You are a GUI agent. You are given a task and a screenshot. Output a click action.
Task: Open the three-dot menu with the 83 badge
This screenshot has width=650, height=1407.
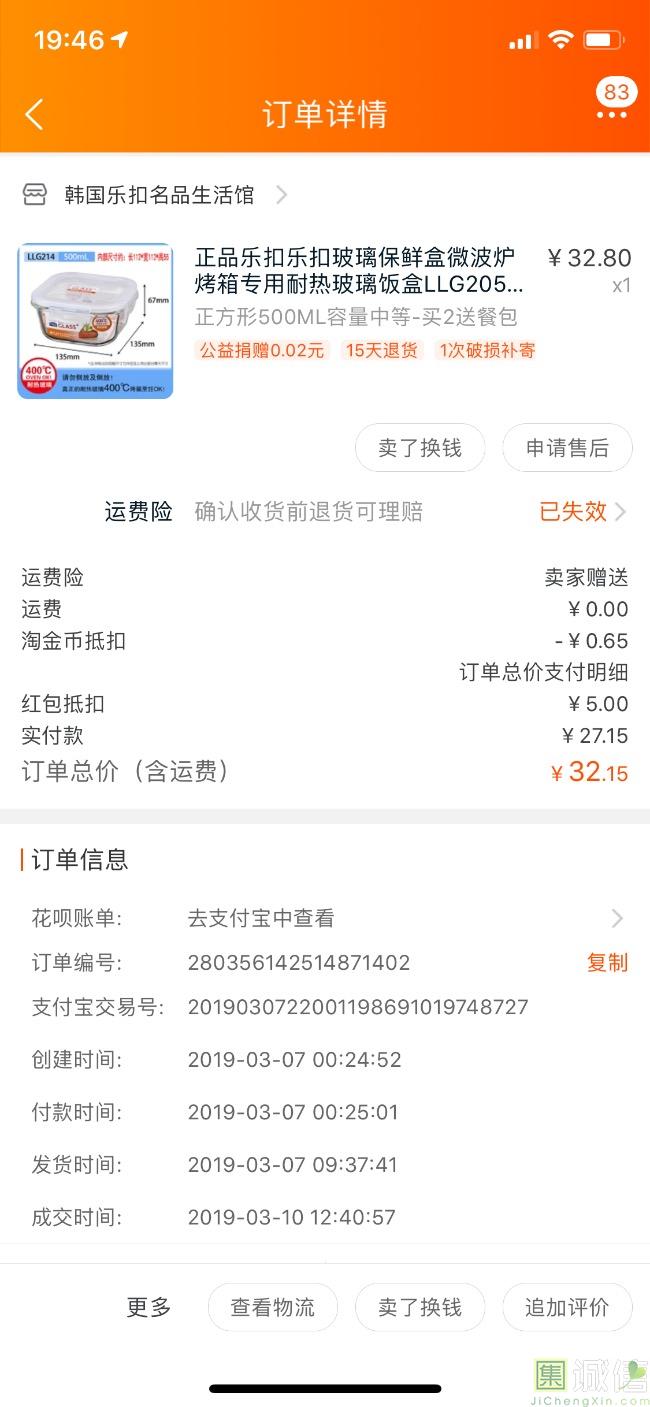612,114
